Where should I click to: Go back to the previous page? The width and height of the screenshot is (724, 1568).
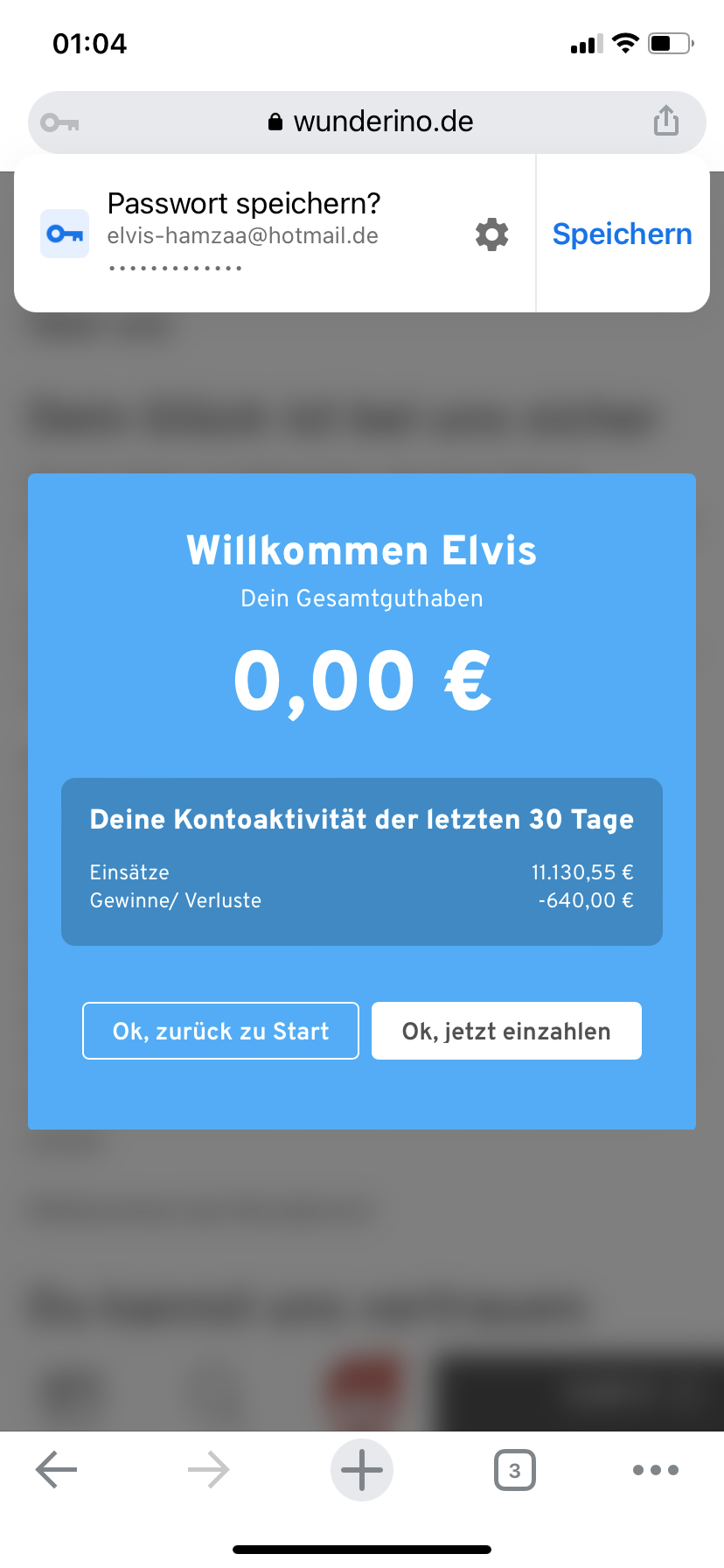pos(57,1470)
